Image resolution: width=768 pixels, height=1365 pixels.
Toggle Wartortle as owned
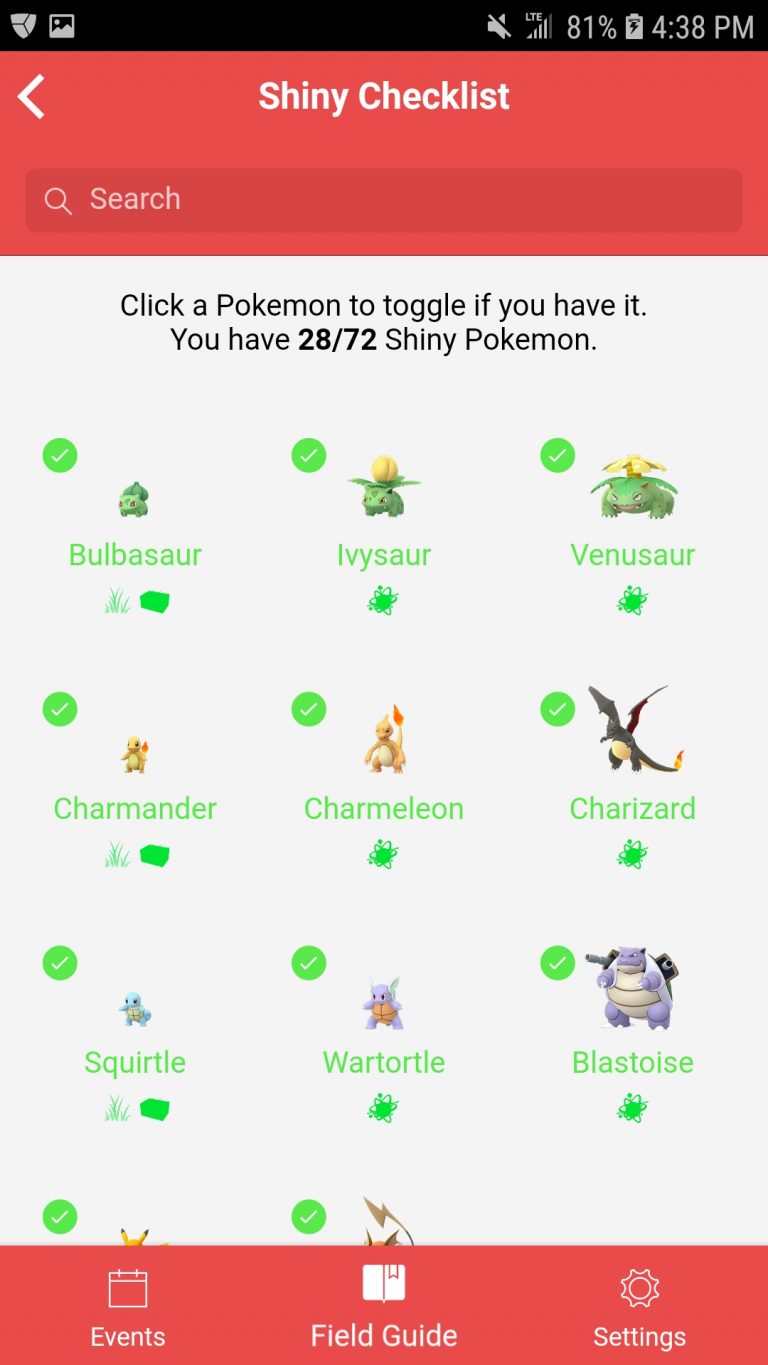[x=384, y=1036]
